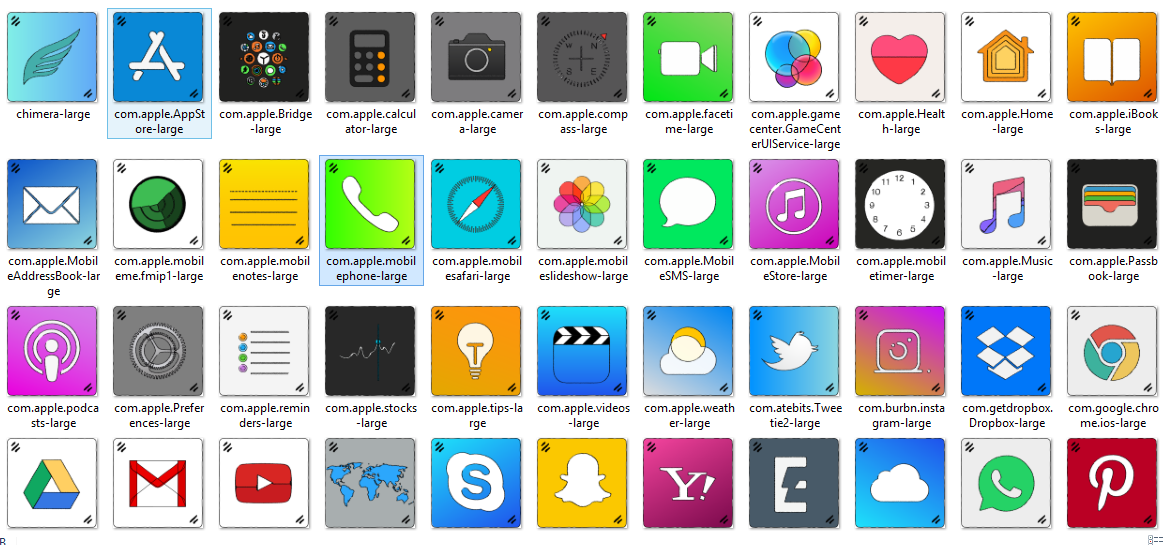
Task: Select com.apple.iBooks-large file
Action: click(x=1112, y=57)
